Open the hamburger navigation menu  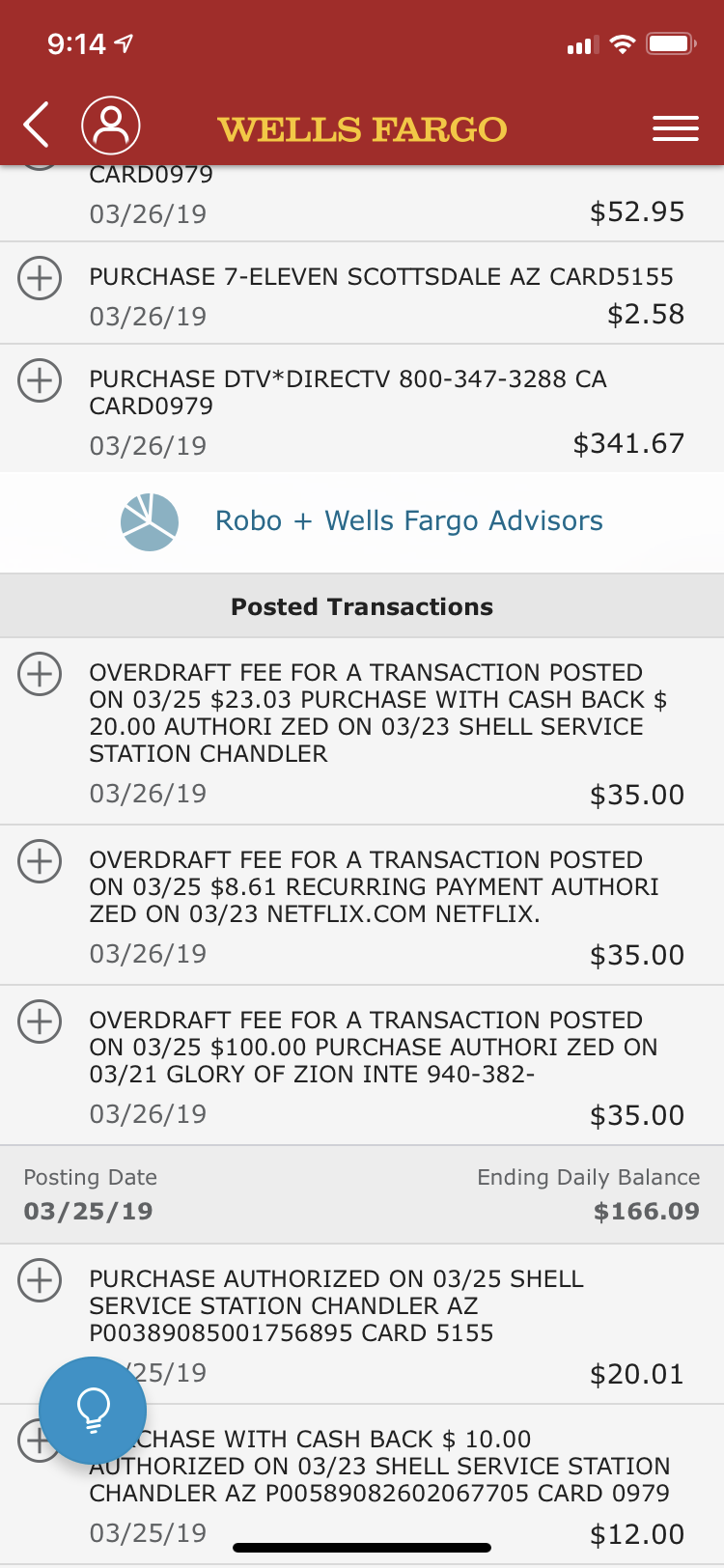(675, 127)
